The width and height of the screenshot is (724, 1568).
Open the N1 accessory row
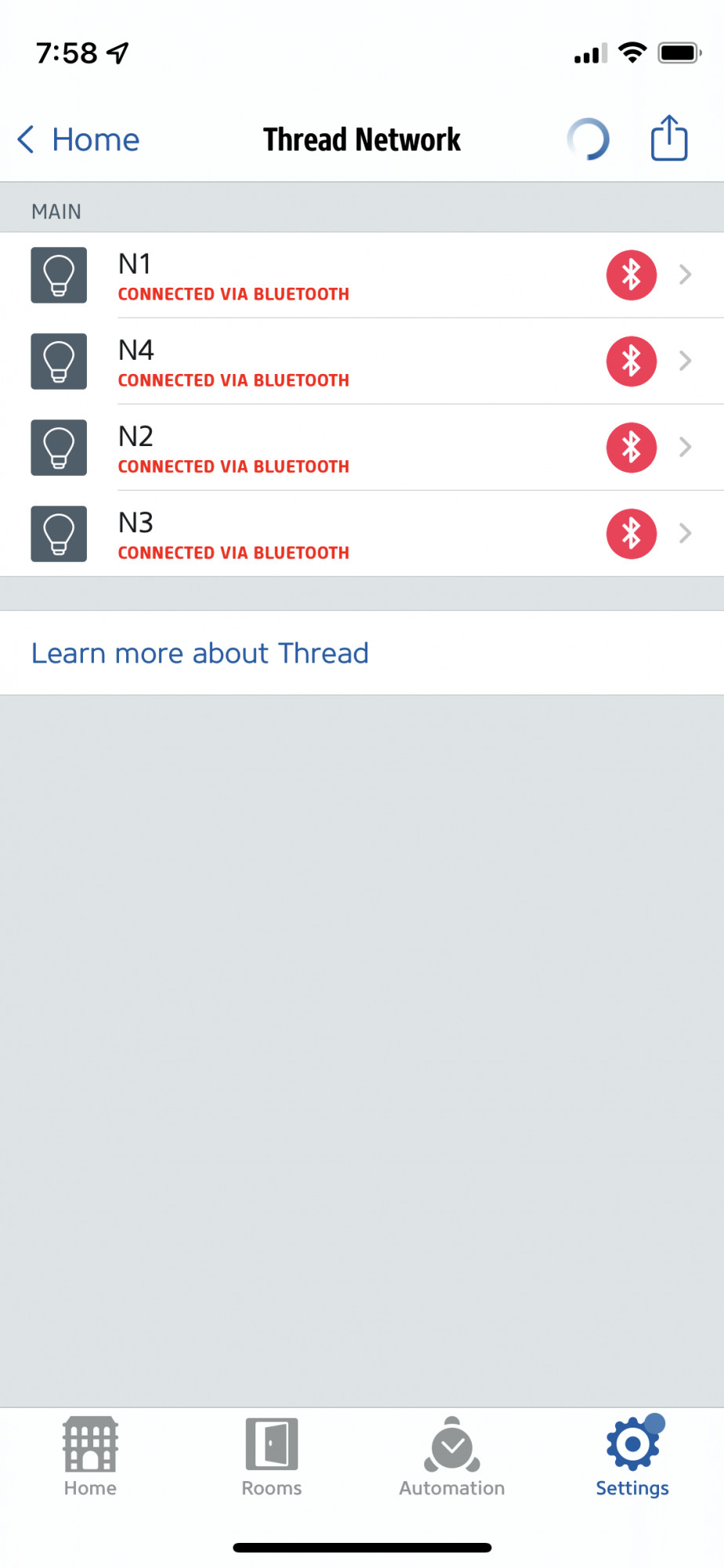(x=362, y=275)
